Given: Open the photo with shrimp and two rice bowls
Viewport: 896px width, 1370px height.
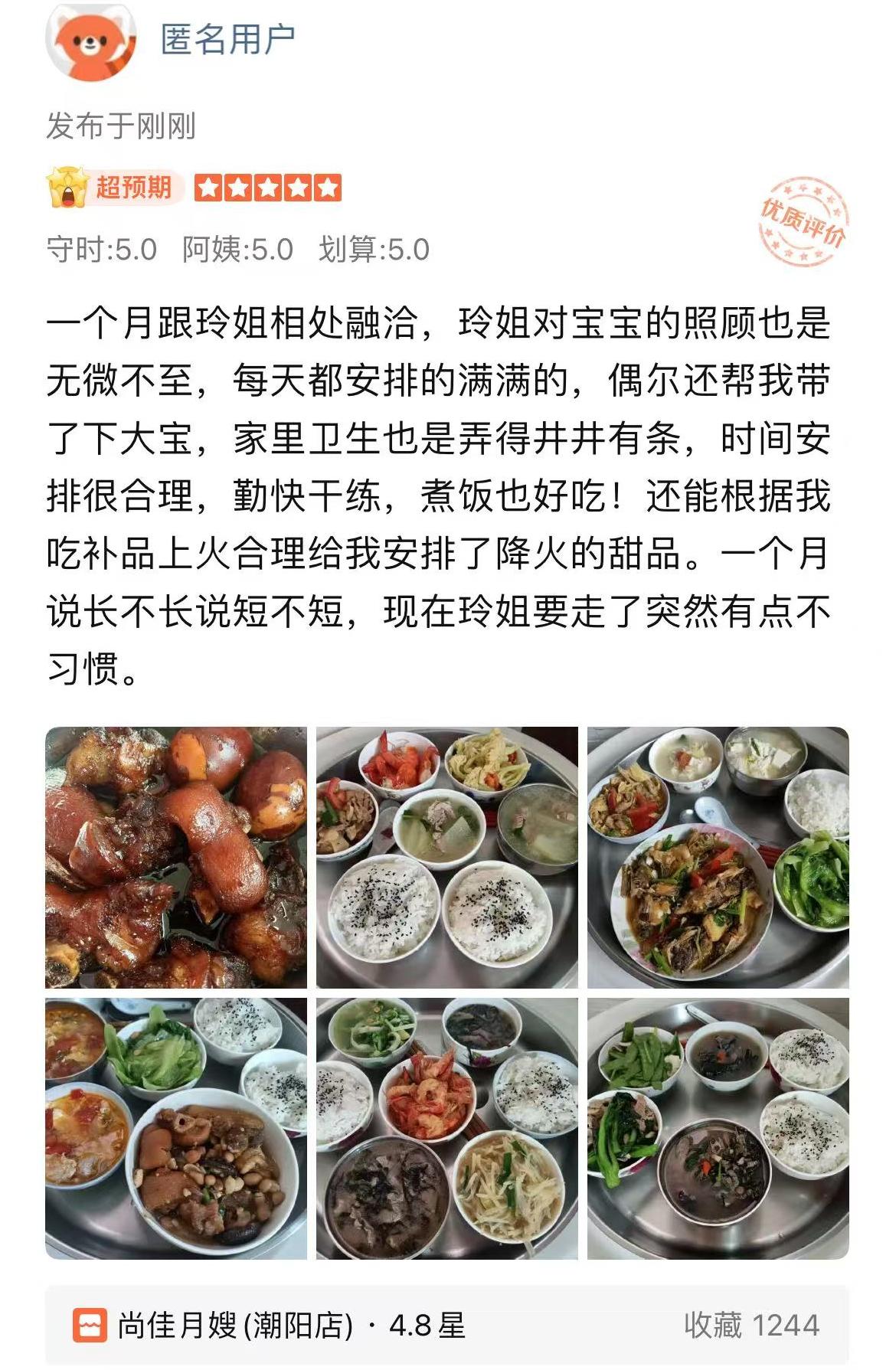Looking at the screenshot, I should [x=446, y=857].
